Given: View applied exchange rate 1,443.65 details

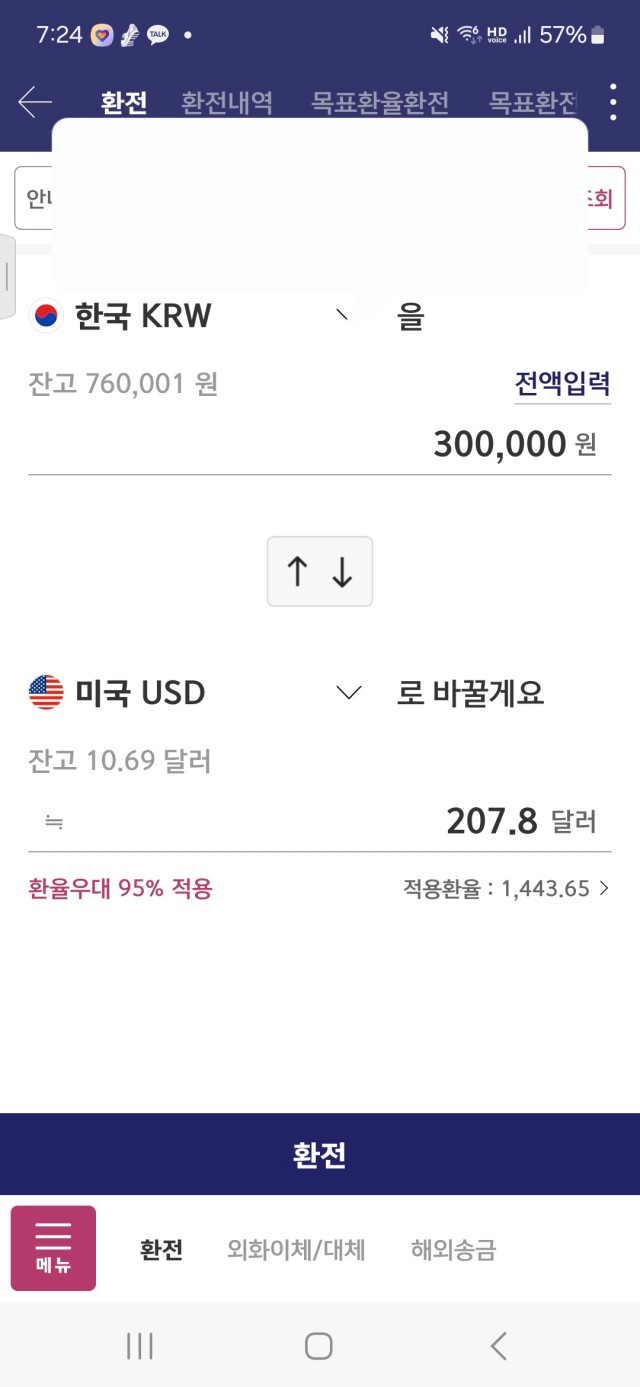Looking at the screenshot, I should pos(506,888).
